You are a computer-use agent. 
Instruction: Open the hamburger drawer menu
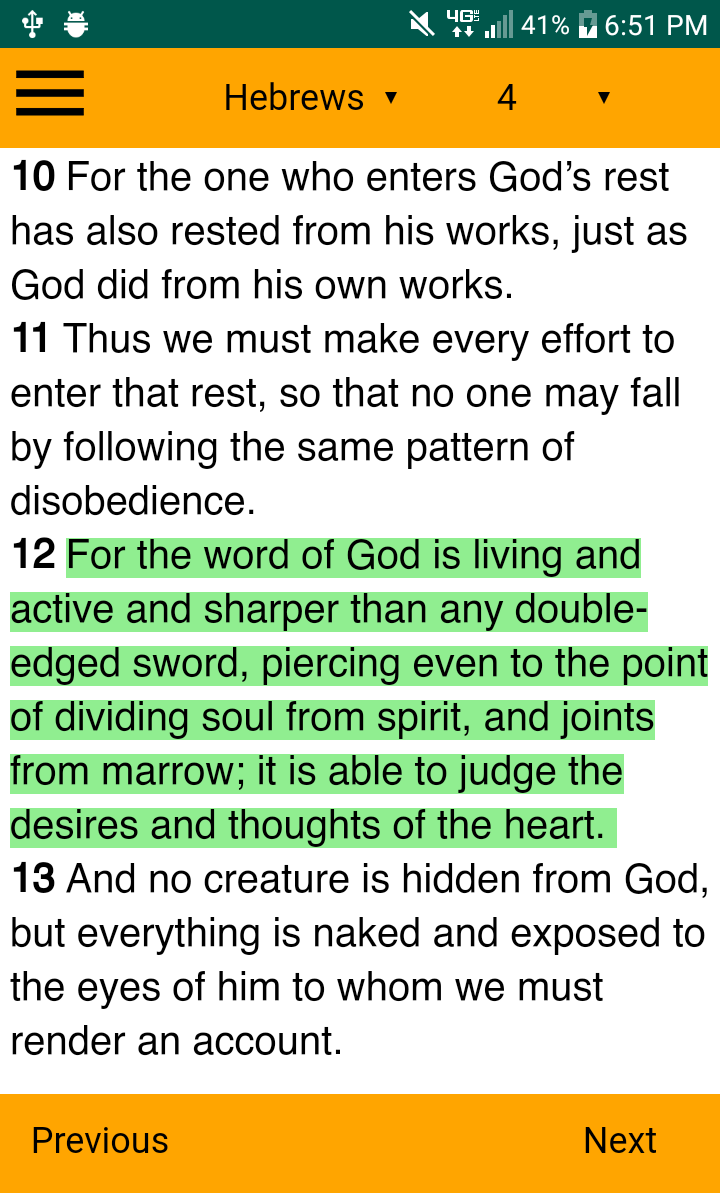tap(50, 95)
